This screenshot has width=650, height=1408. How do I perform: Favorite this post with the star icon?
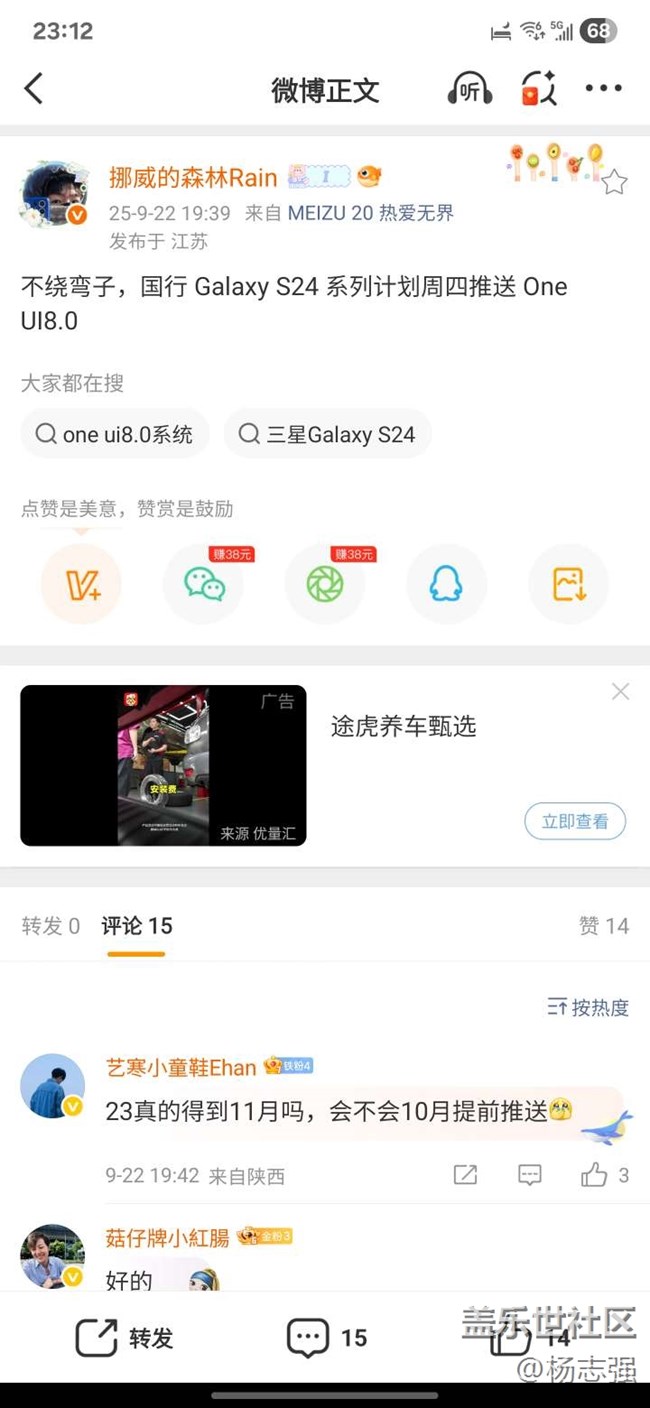[x=613, y=182]
